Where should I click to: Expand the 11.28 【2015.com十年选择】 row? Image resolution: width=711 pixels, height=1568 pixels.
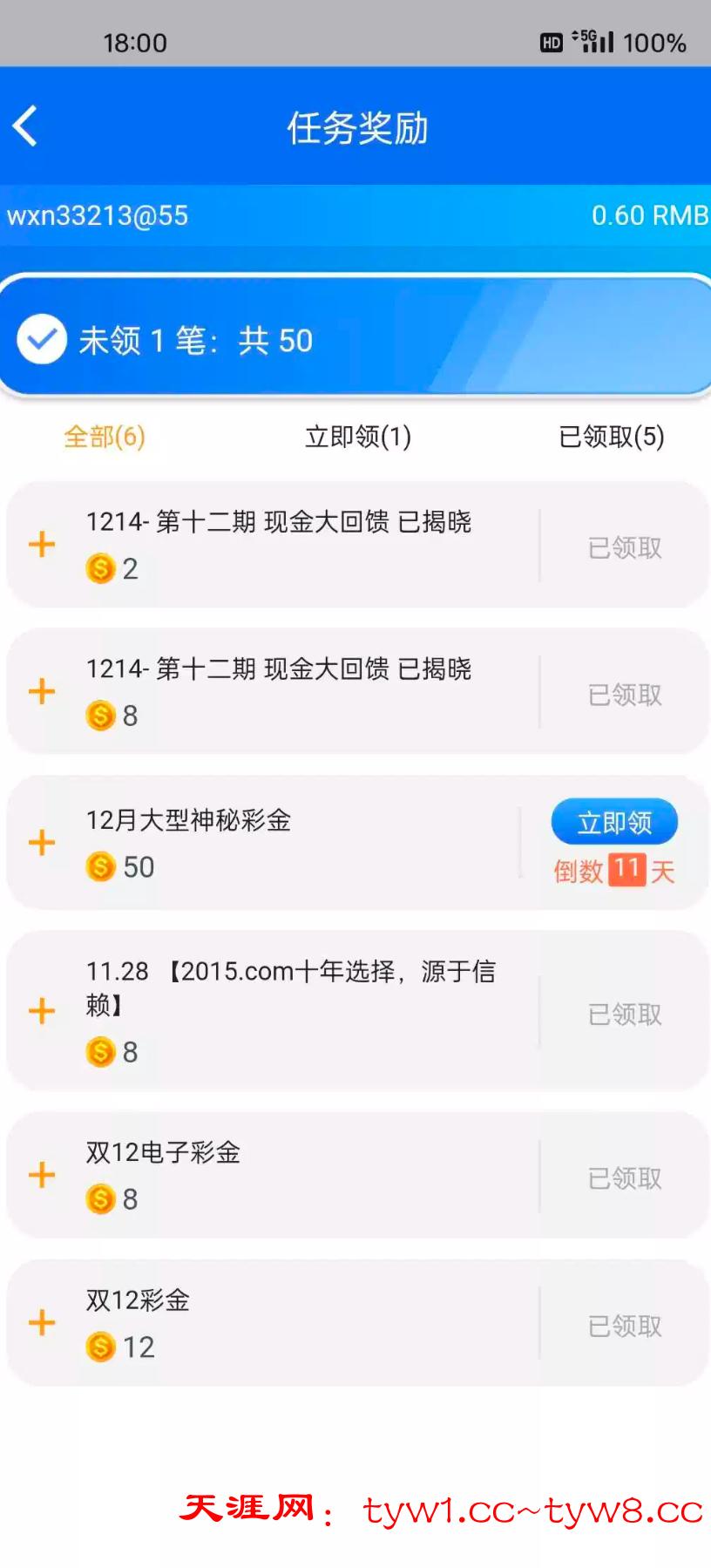point(42,1010)
